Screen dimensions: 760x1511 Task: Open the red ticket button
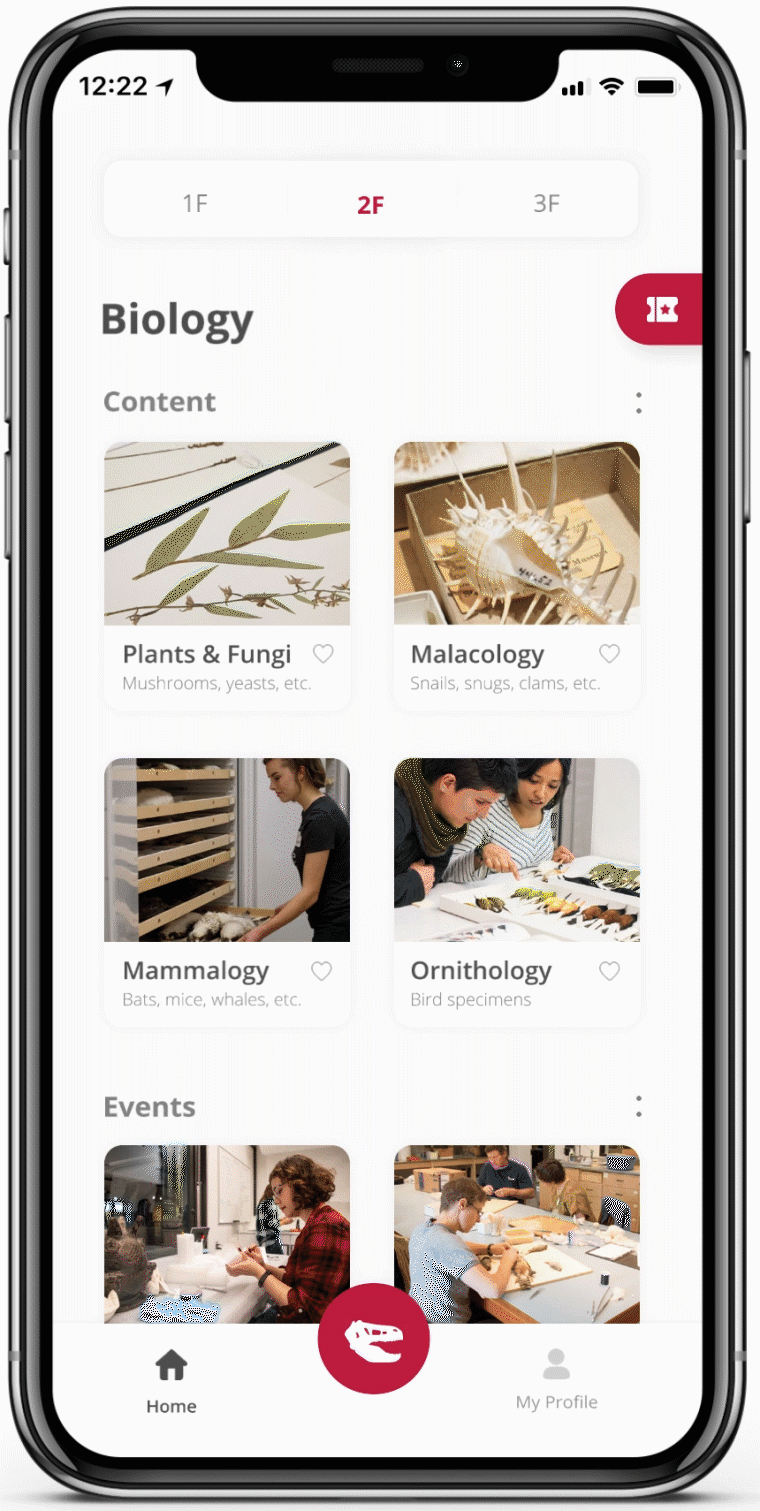click(x=659, y=309)
